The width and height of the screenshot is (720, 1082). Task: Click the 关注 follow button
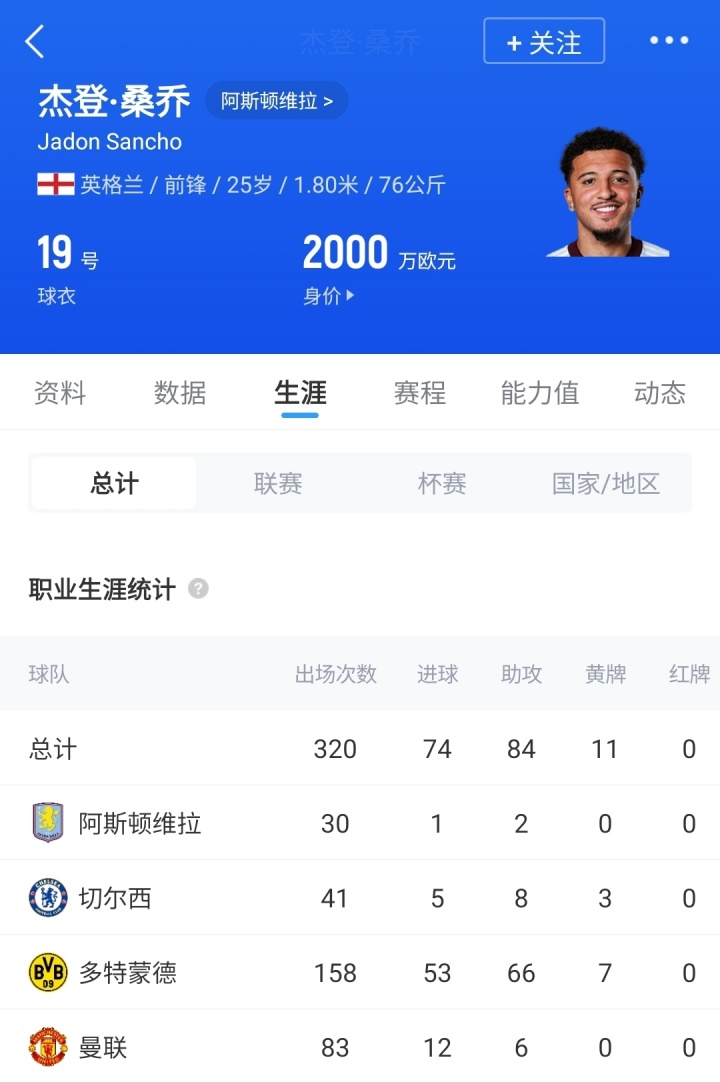click(544, 41)
